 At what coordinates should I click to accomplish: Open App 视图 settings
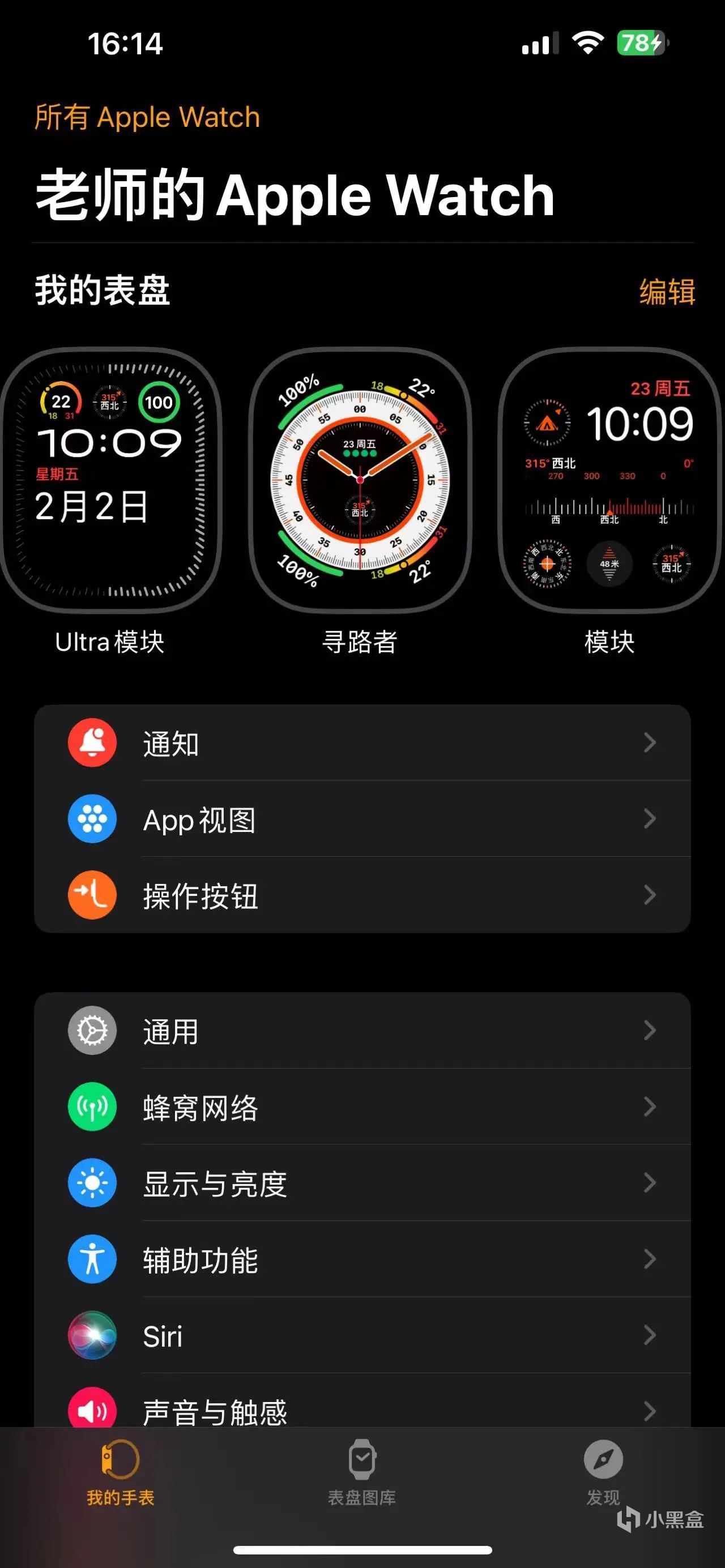point(361,819)
